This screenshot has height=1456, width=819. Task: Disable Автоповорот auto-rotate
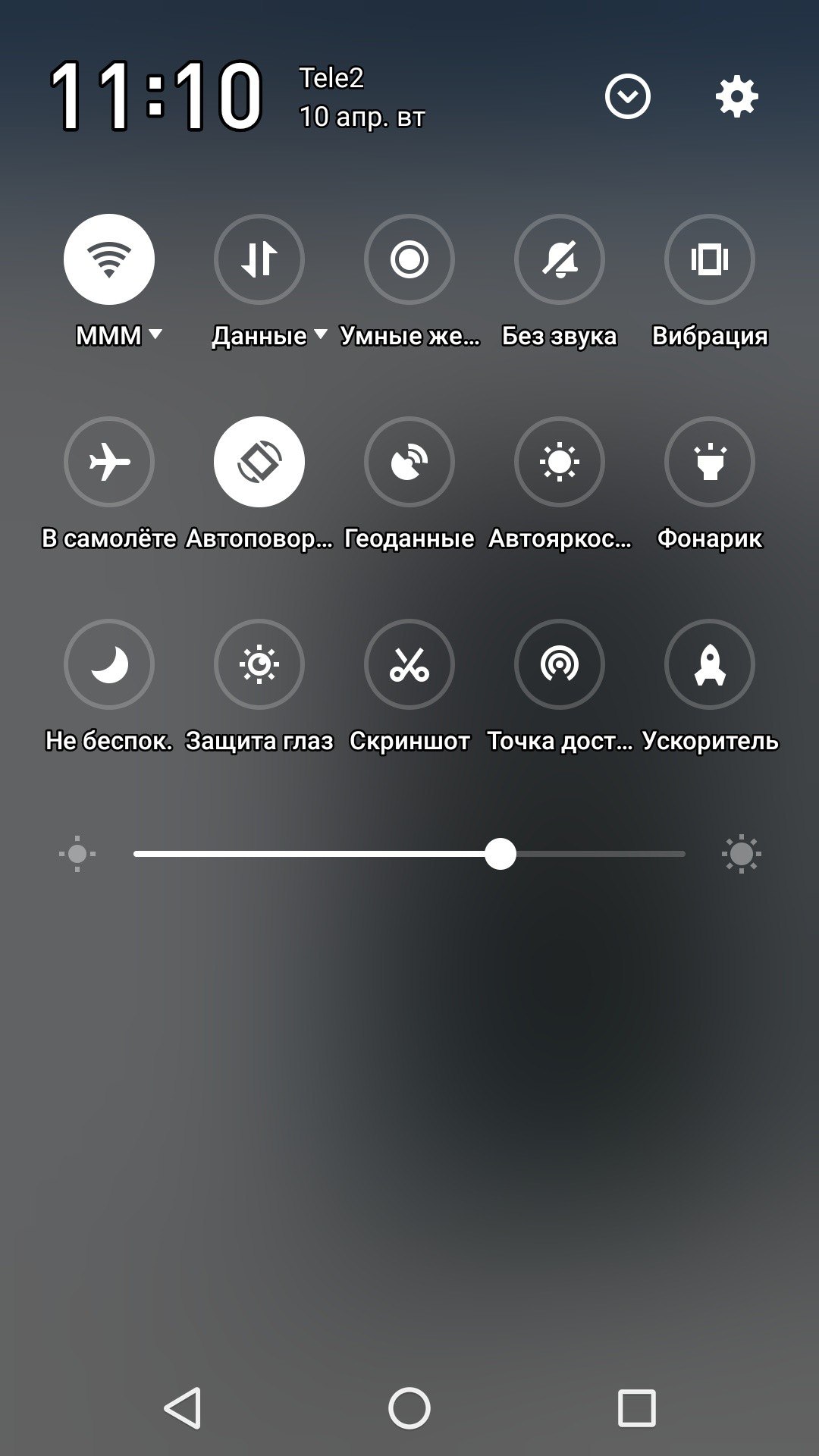tap(259, 462)
